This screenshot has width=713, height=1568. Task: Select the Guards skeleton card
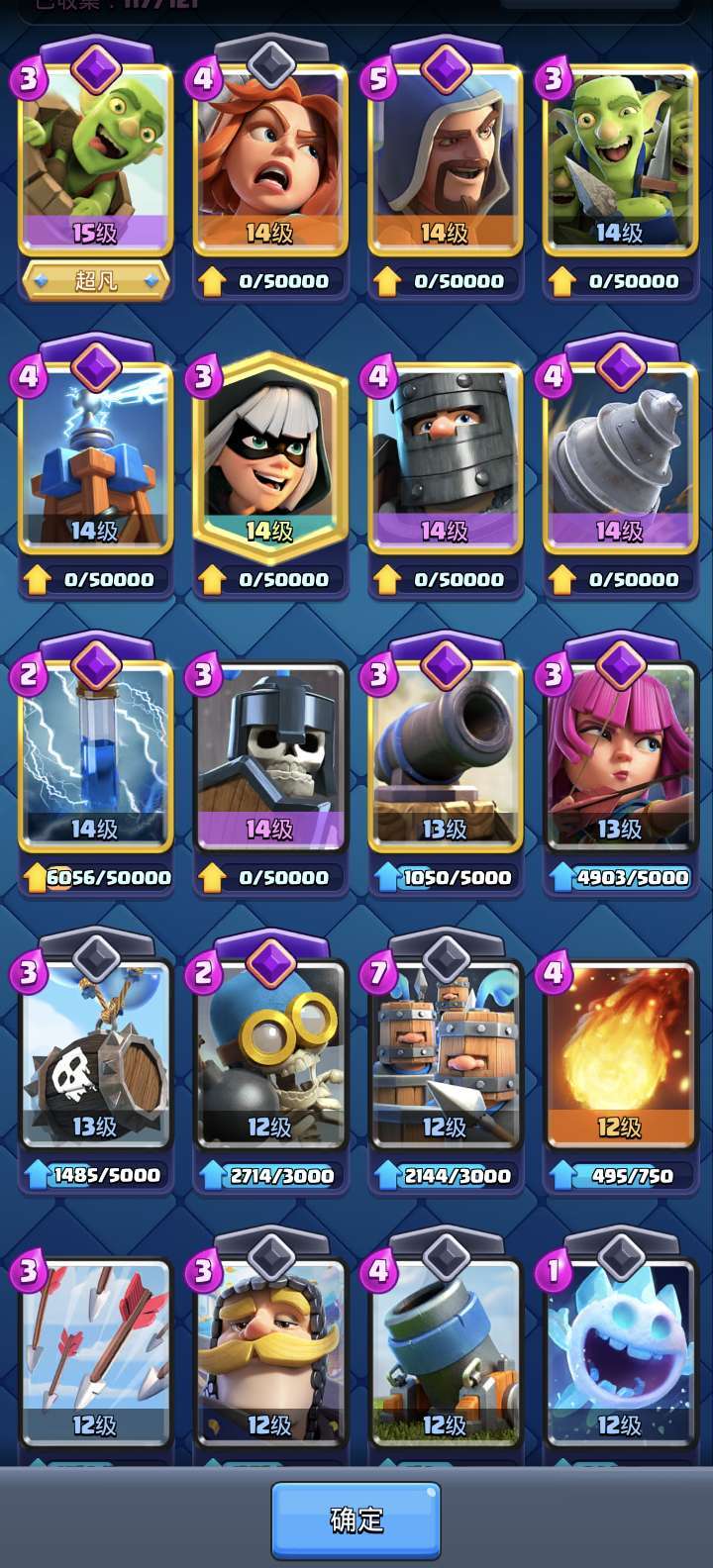click(x=269, y=754)
